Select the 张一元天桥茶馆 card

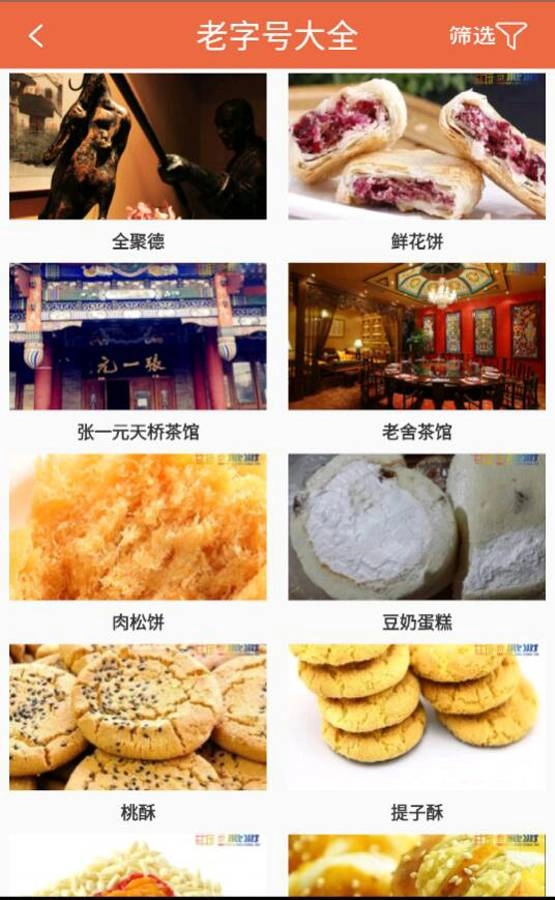(138, 353)
